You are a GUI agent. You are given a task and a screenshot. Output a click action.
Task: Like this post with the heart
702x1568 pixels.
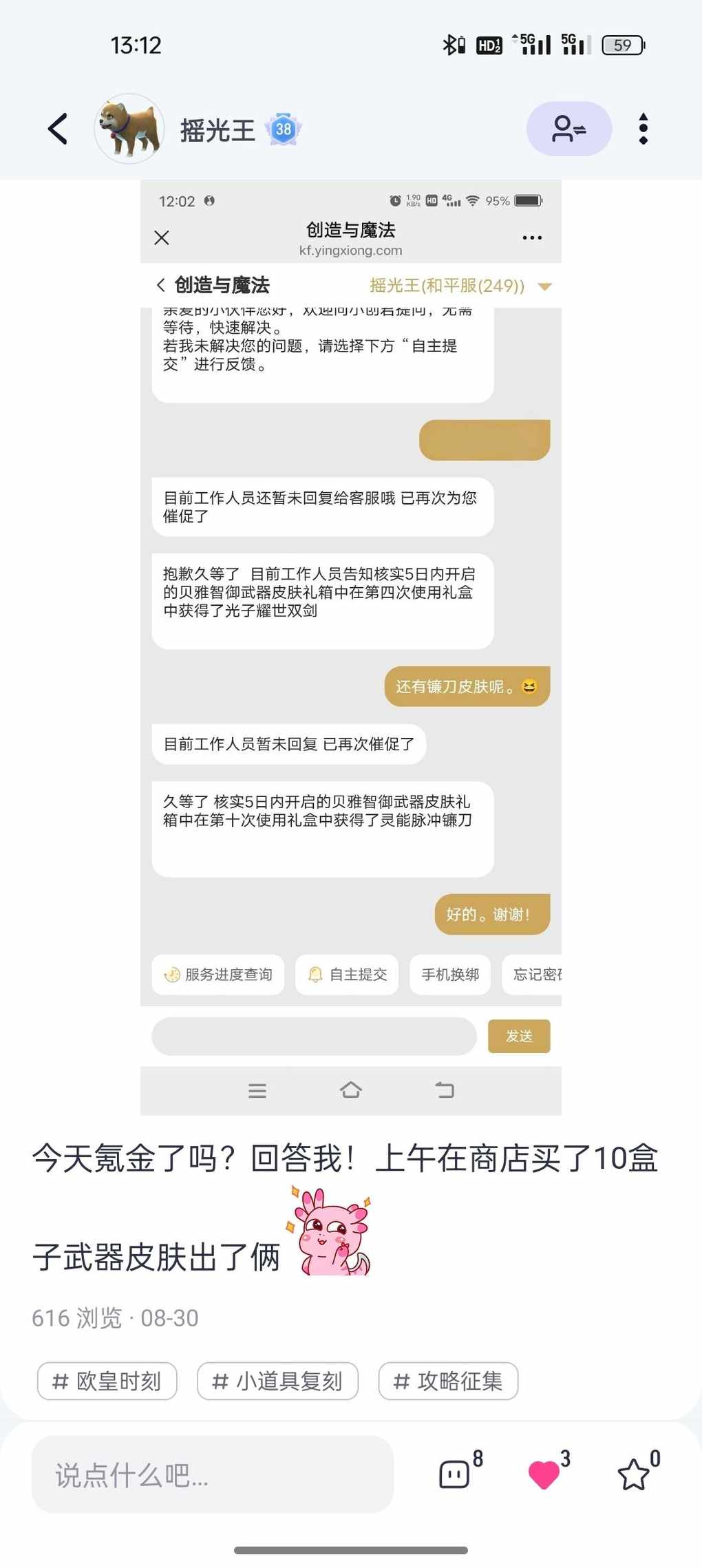tap(544, 1474)
